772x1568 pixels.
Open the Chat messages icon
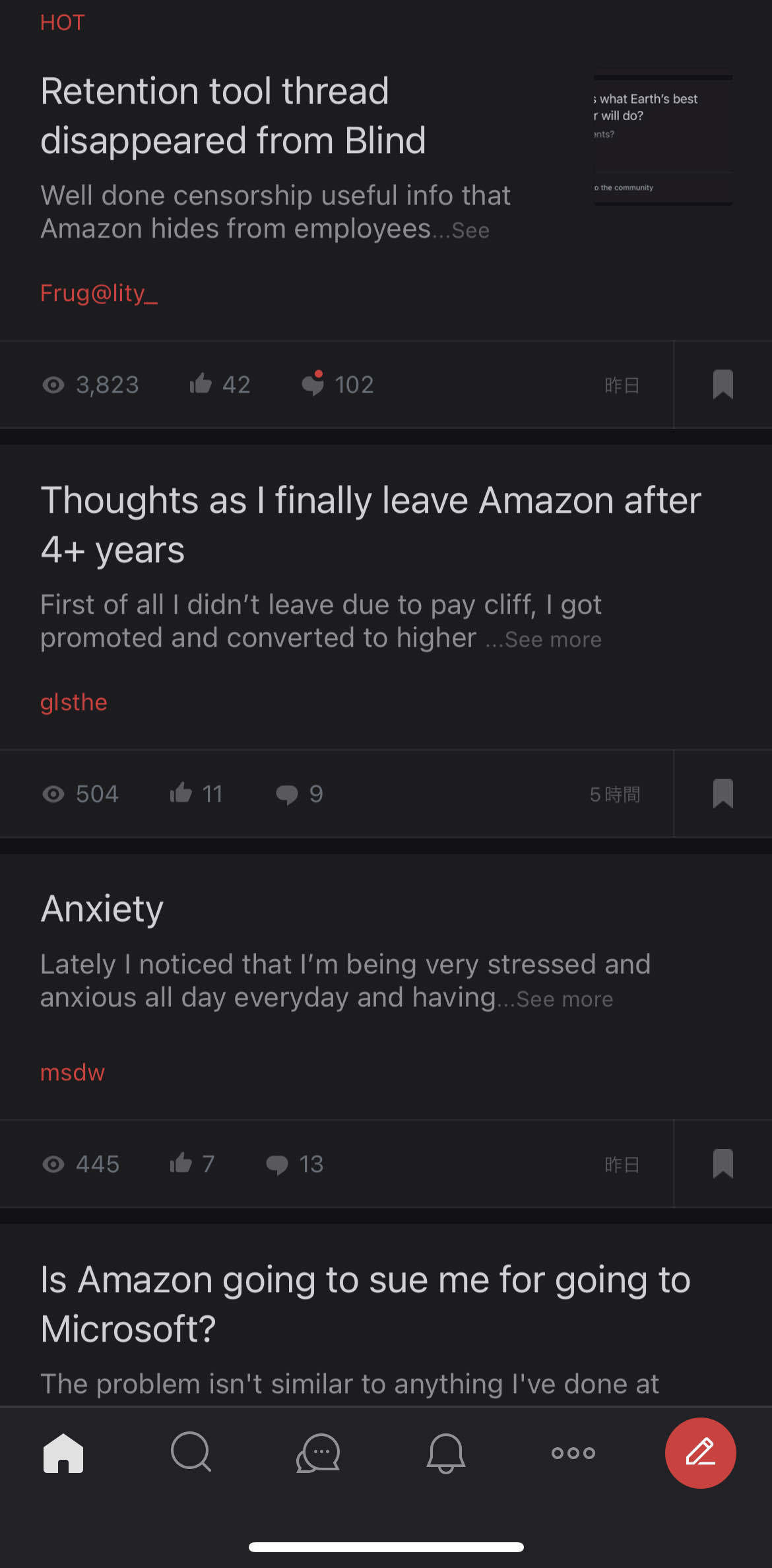[x=317, y=1453]
